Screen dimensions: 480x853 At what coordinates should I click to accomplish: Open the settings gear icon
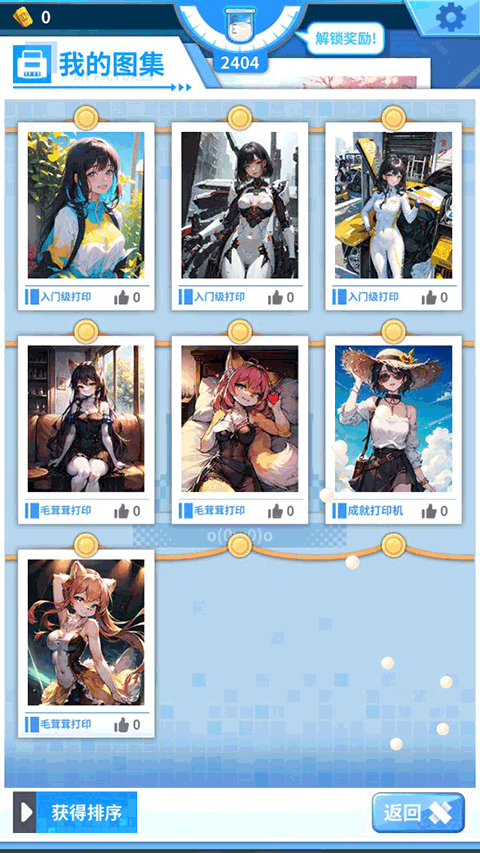coord(451,18)
